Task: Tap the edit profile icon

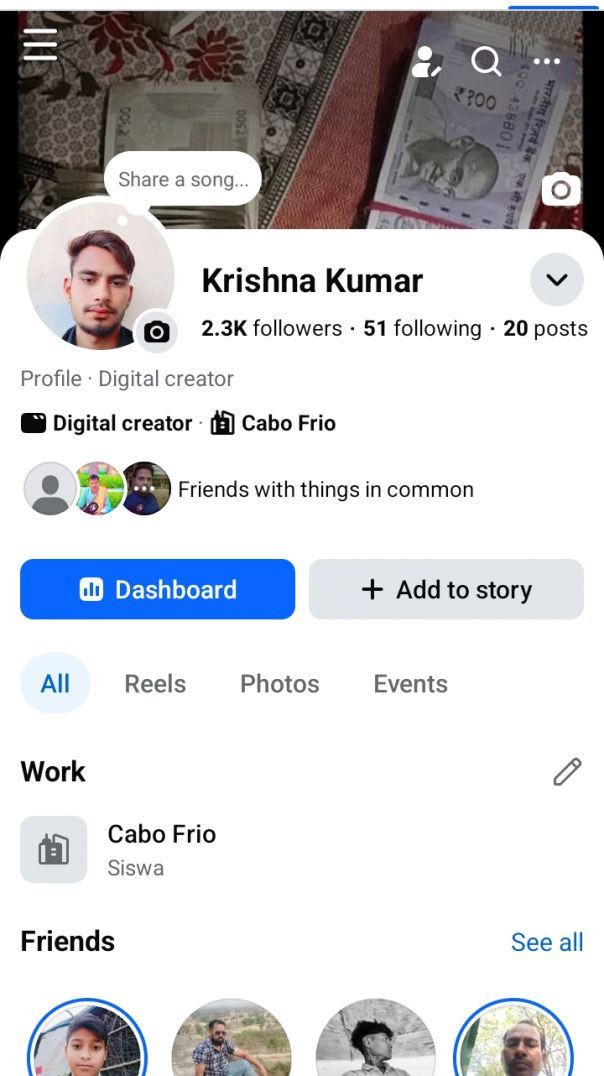Action: click(427, 62)
